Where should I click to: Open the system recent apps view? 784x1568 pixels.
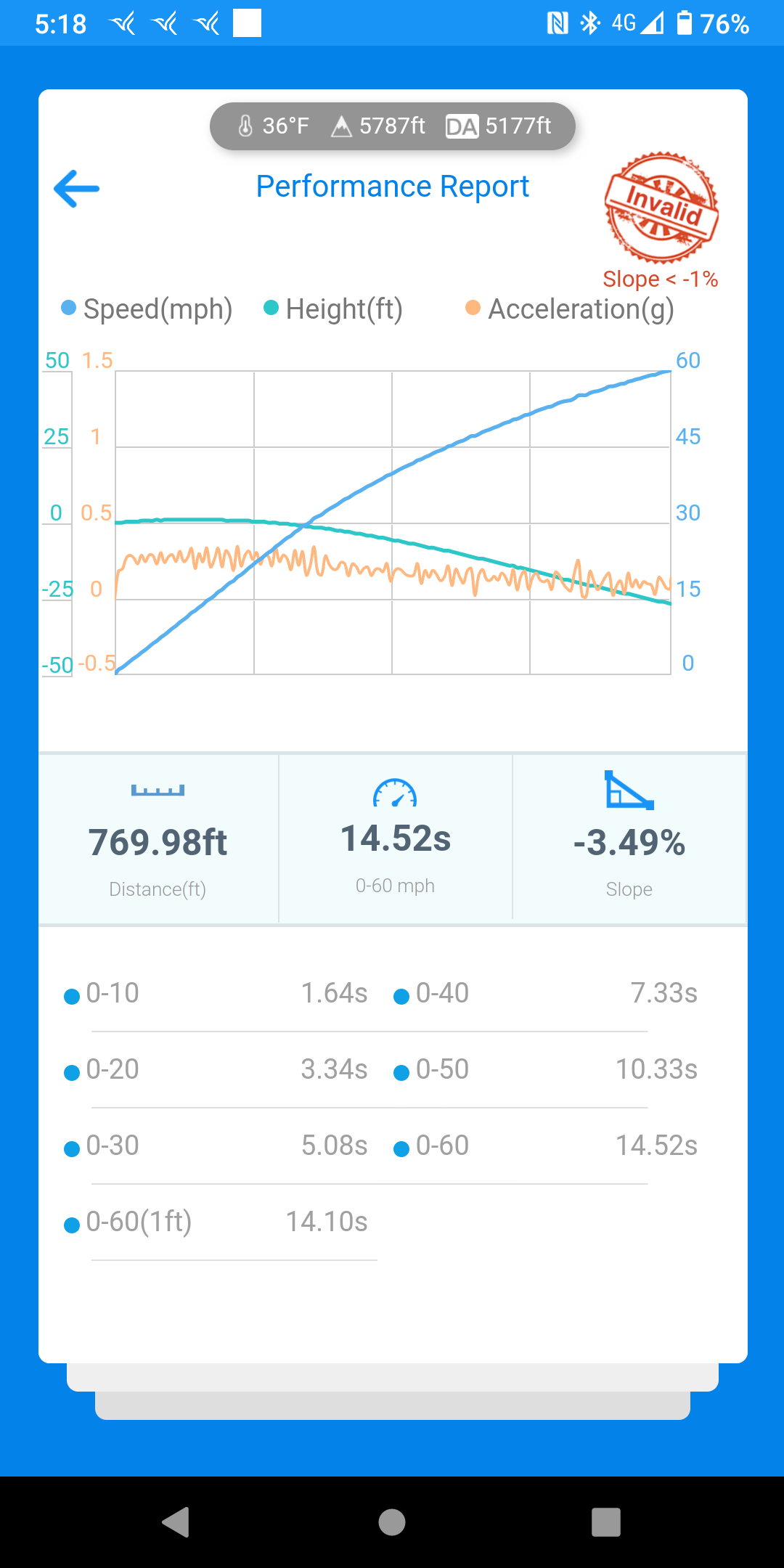[x=606, y=1522]
